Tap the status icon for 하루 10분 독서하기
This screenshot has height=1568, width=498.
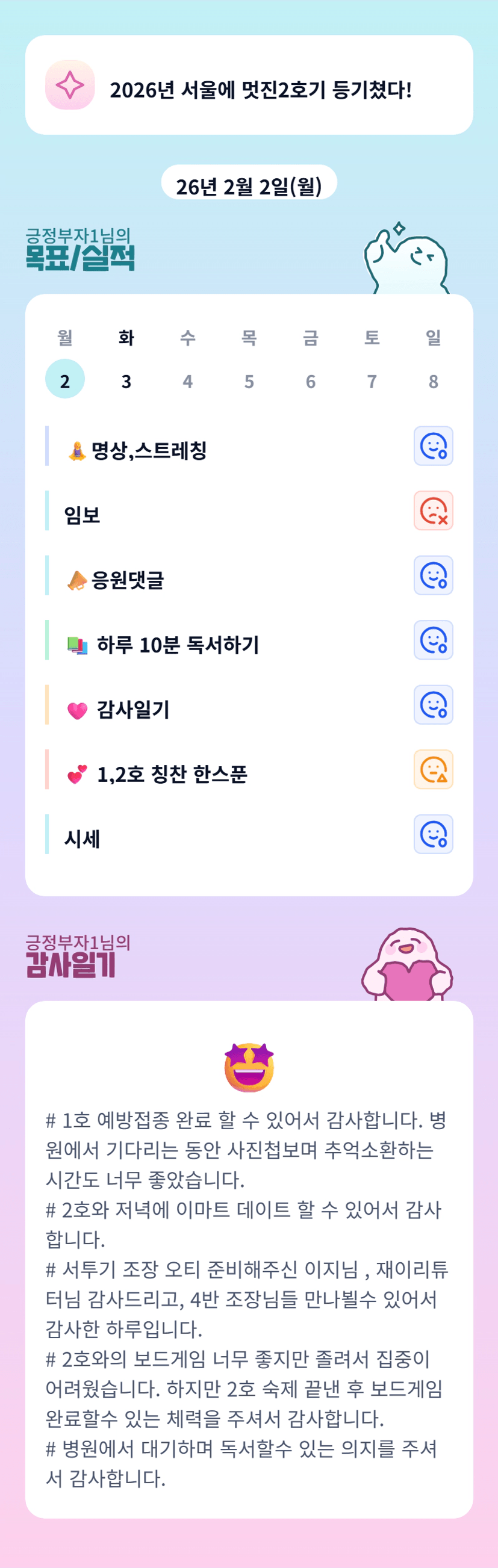[x=434, y=640]
